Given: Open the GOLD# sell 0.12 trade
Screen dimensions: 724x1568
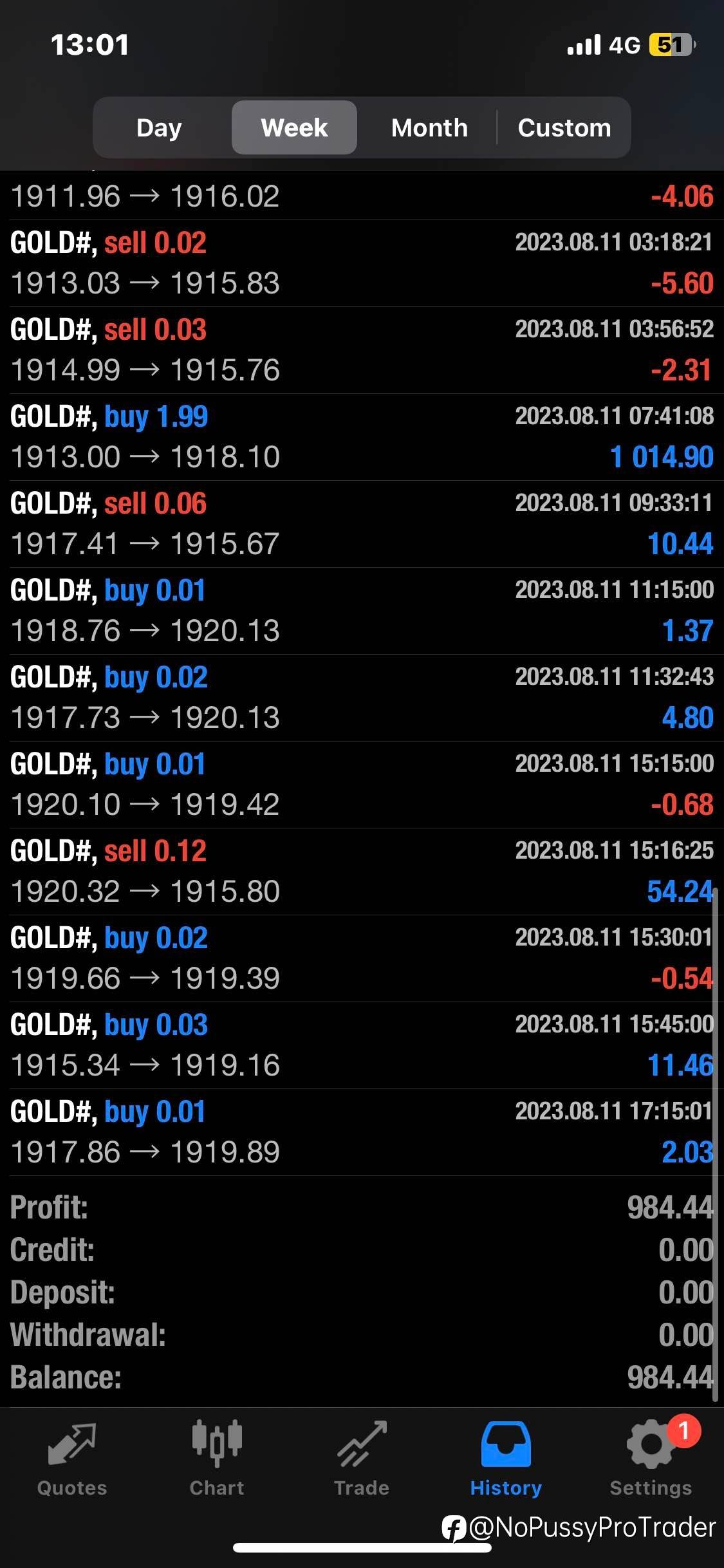Looking at the screenshot, I should [x=362, y=872].
